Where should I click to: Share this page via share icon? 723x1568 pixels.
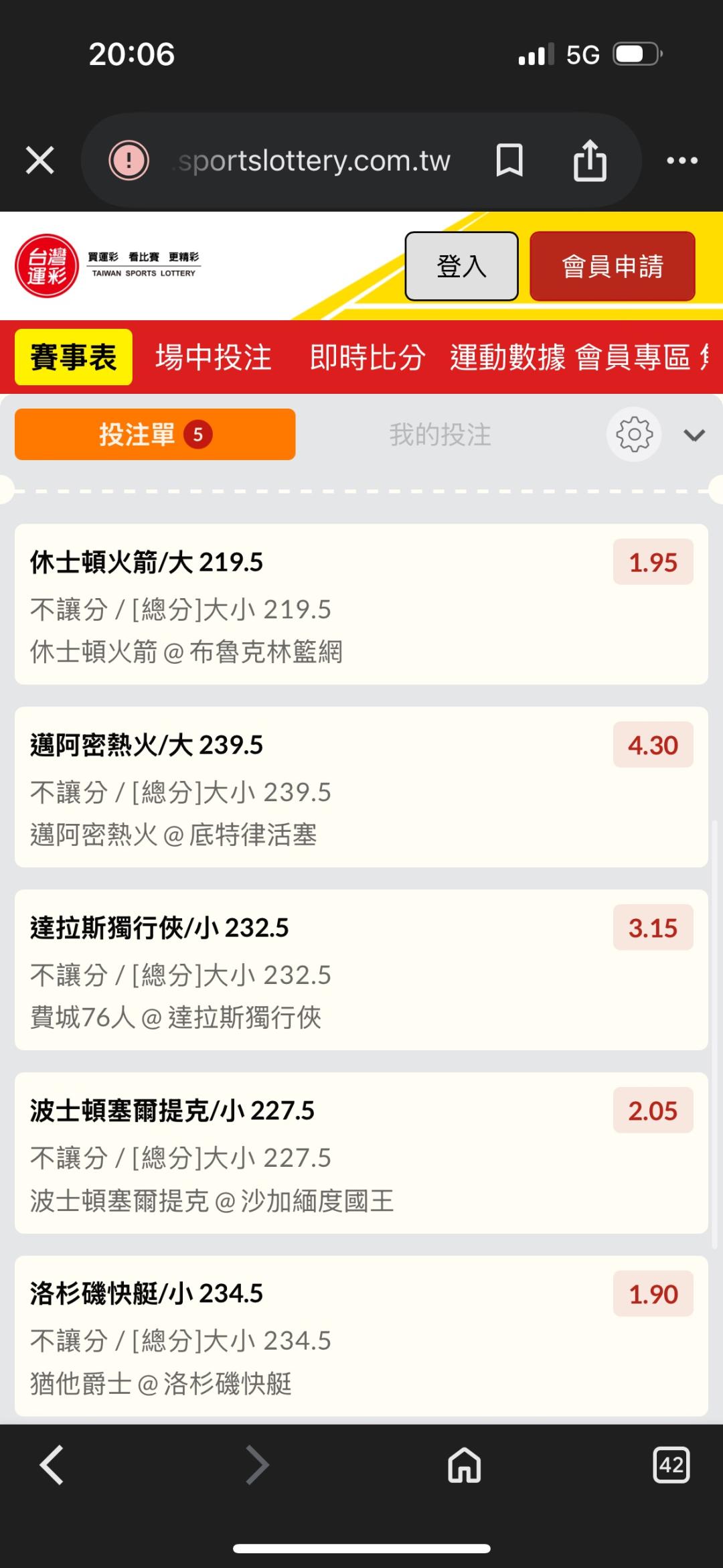pos(590,161)
